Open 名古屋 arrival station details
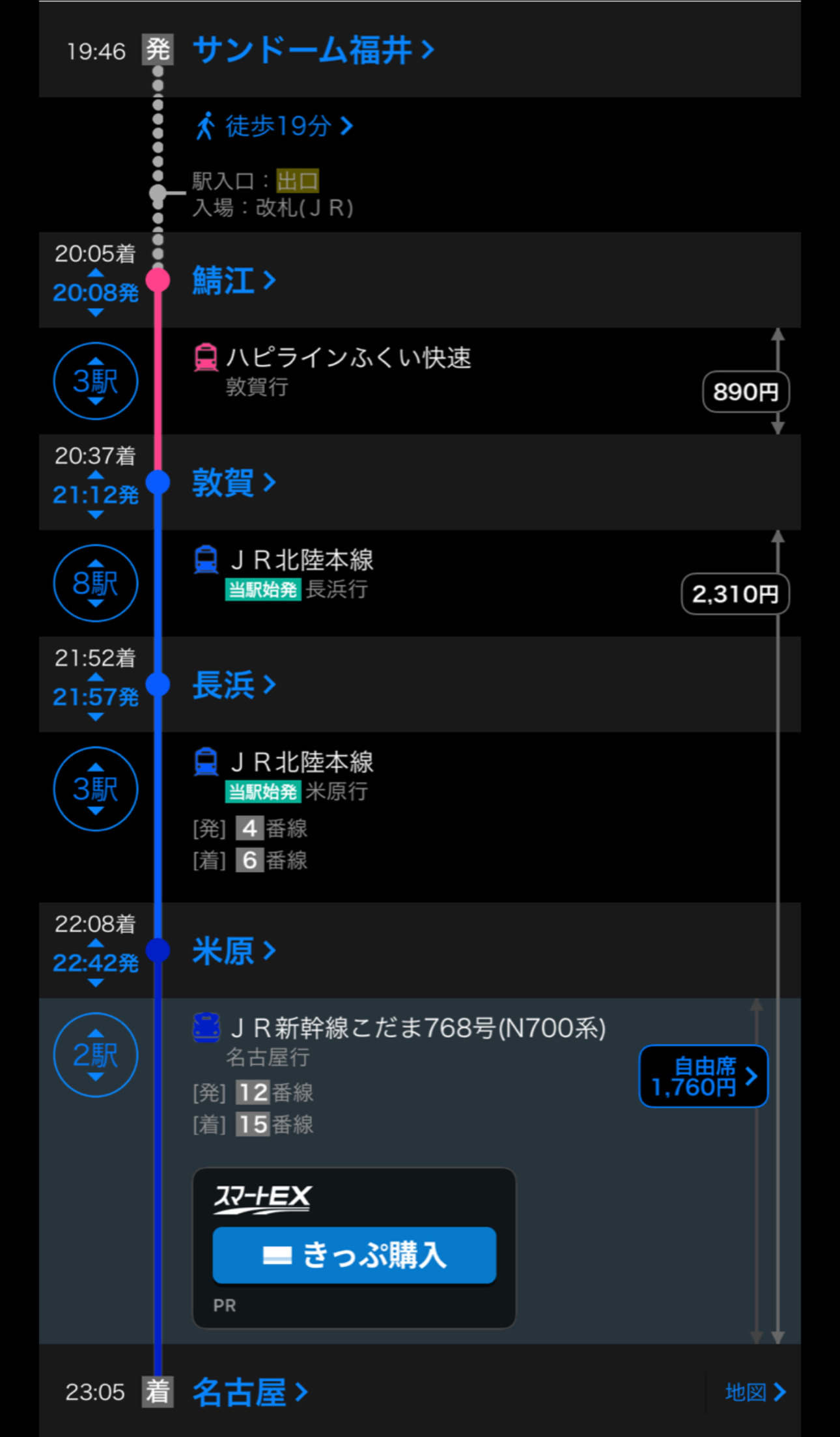The height and width of the screenshot is (1437, 840). click(251, 1393)
